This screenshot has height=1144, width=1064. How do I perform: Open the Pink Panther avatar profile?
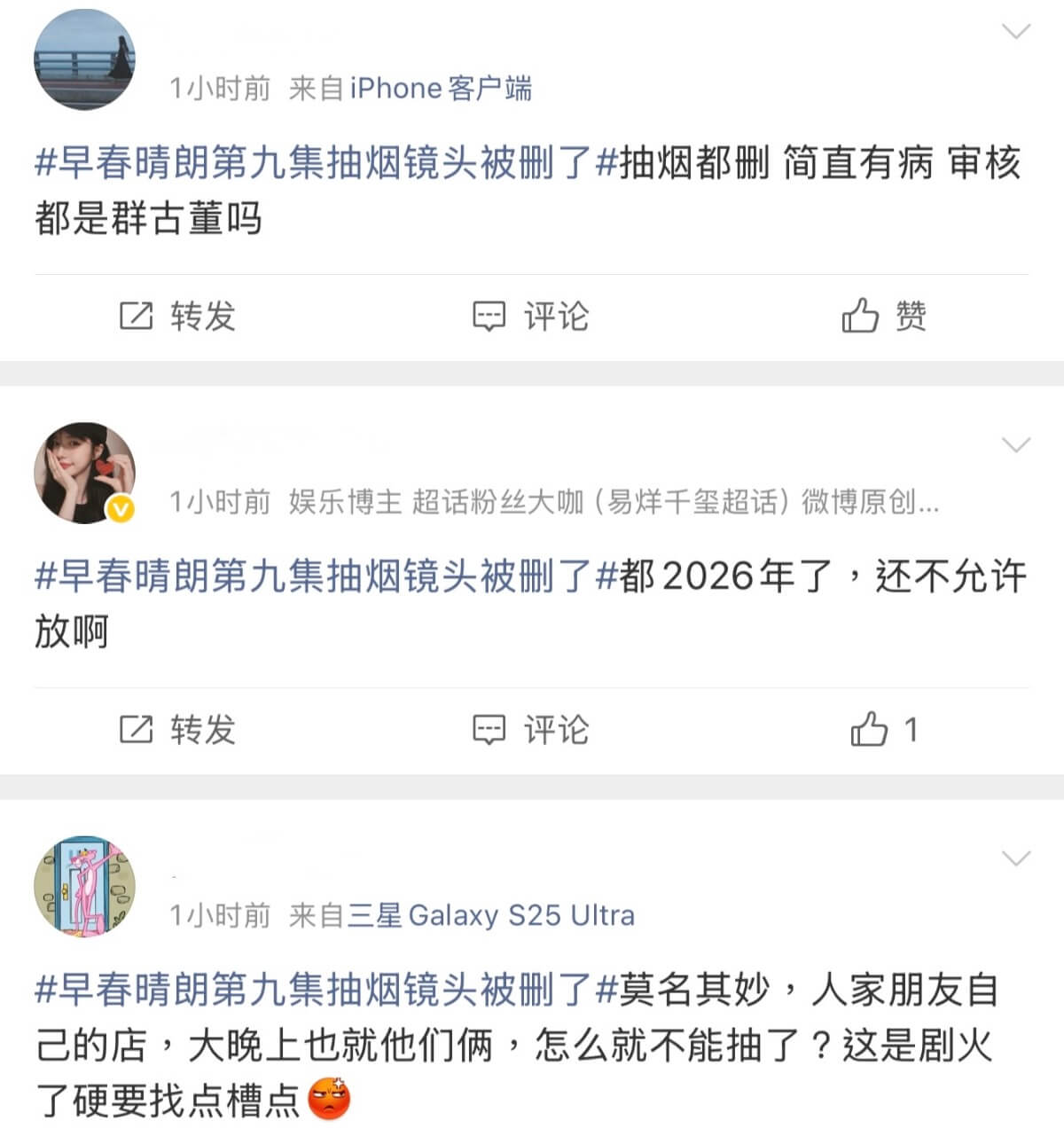[x=84, y=886]
